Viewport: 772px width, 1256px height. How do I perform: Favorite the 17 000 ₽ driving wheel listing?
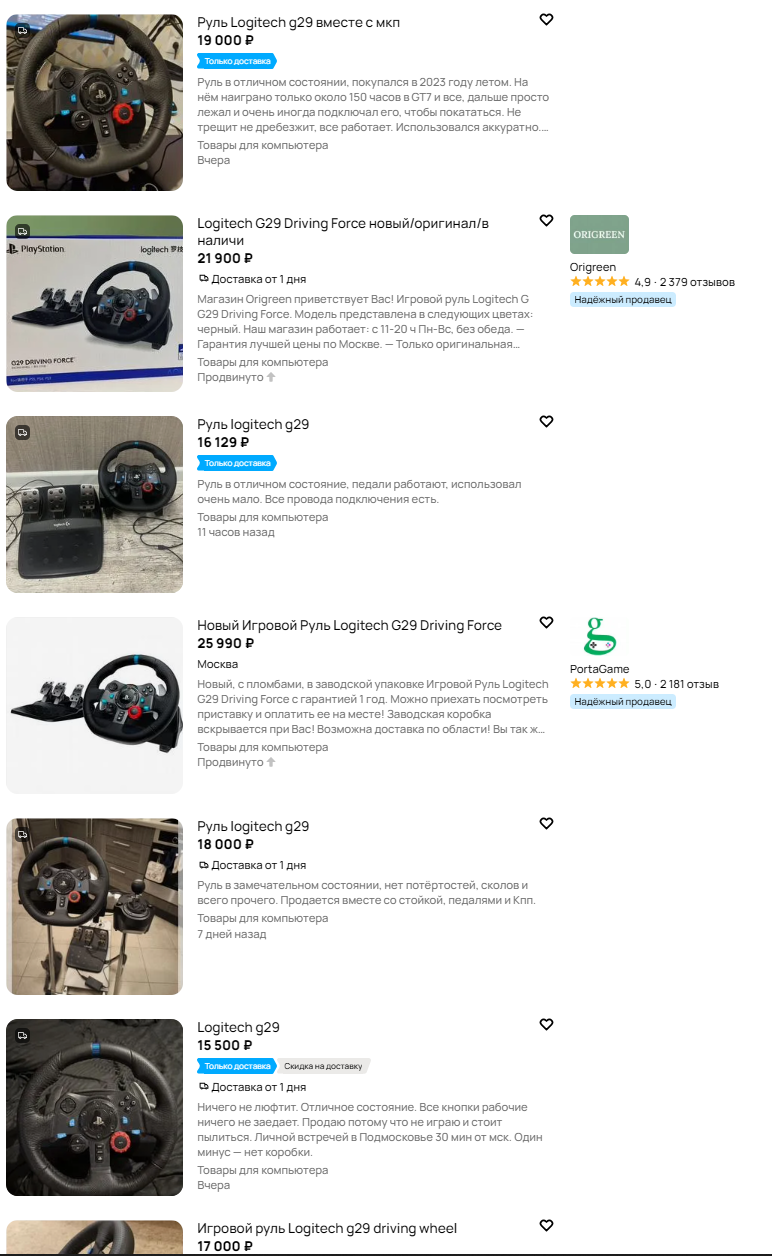click(546, 1226)
